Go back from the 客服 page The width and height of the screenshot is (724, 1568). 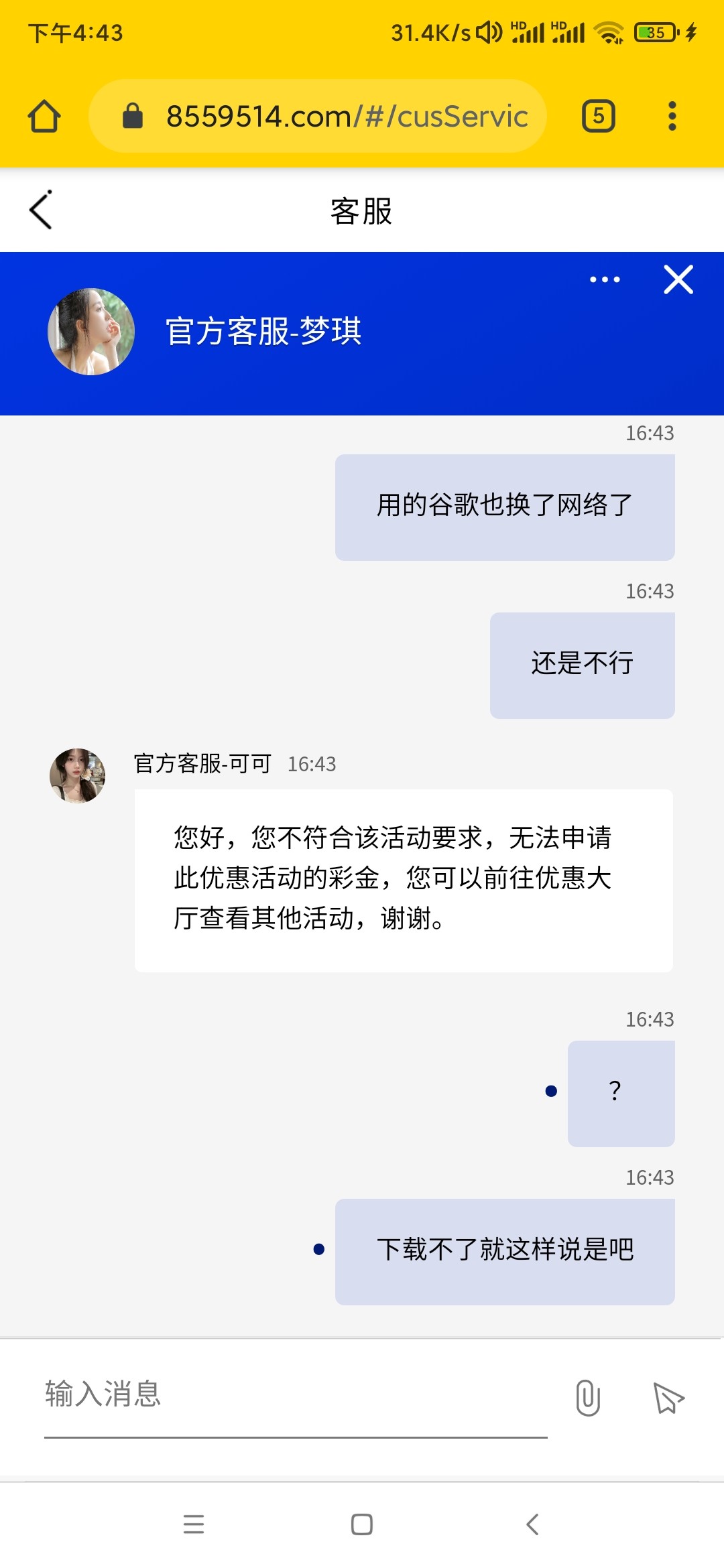[x=41, y=210]
